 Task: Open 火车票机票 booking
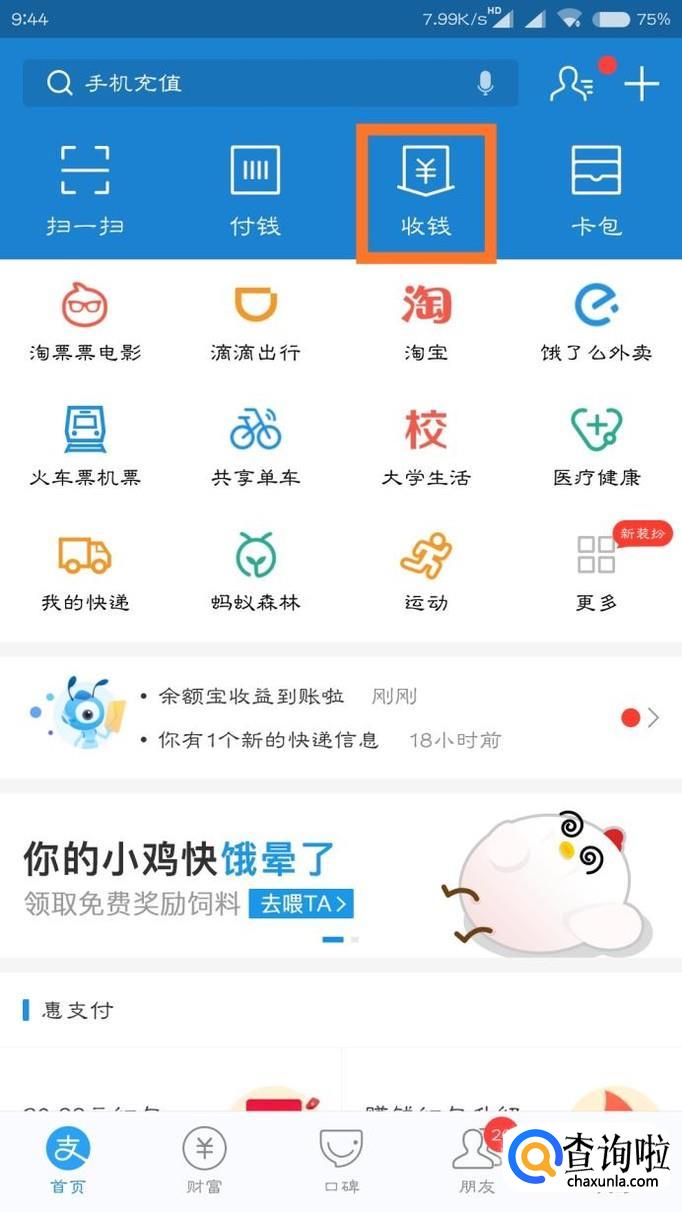click(x=85, y=446)
